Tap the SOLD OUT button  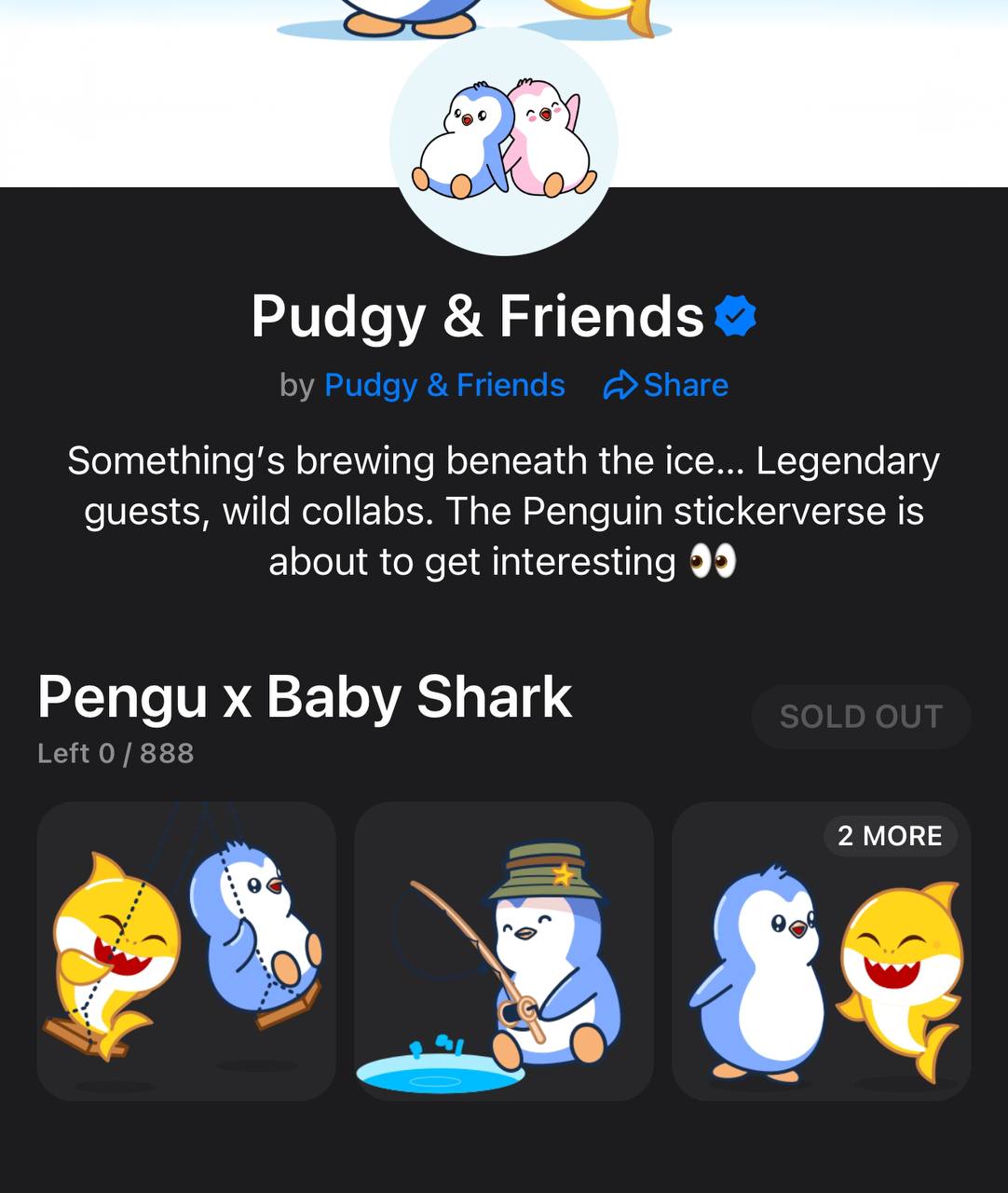click(x=861, y=717)
